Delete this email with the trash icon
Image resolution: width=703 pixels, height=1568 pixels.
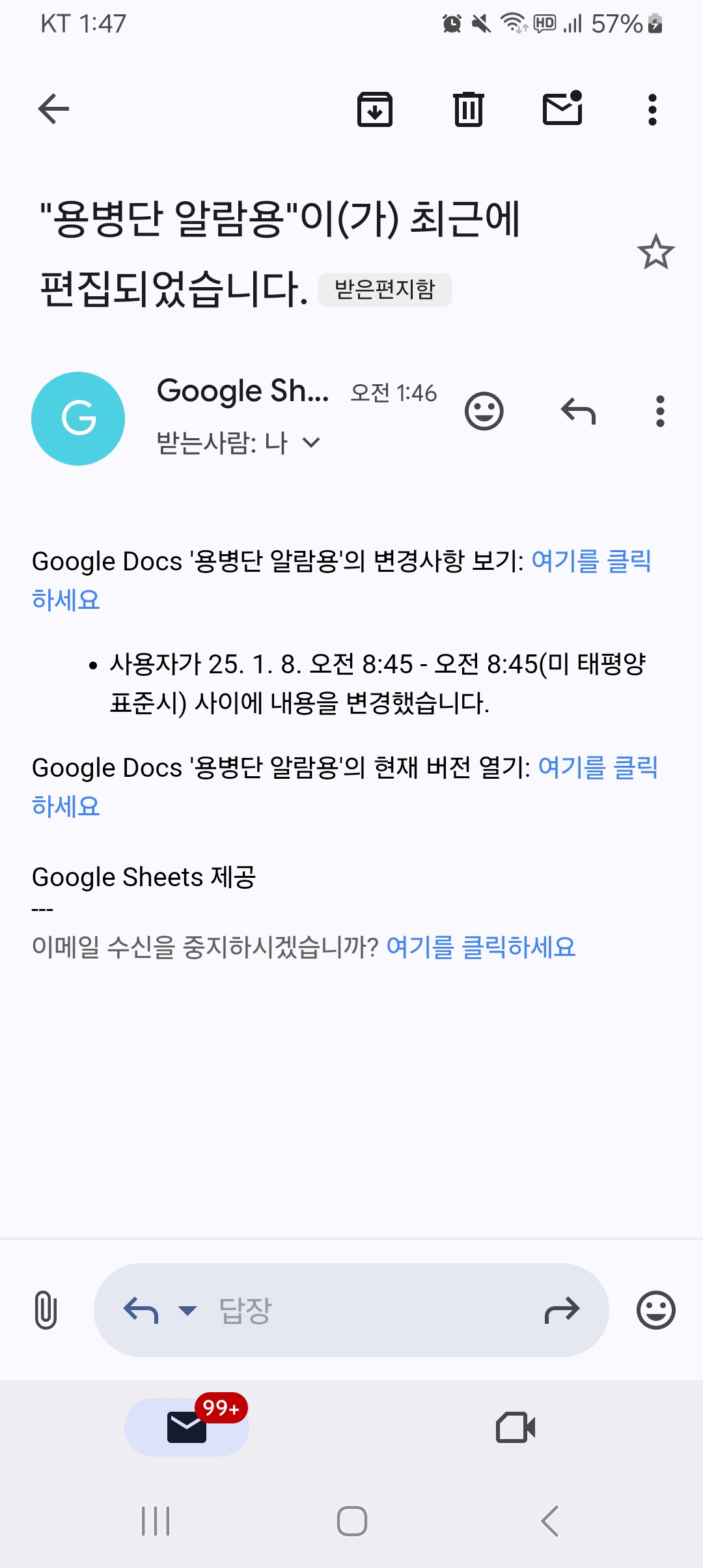pyautogui.click(x=469, y=109)
